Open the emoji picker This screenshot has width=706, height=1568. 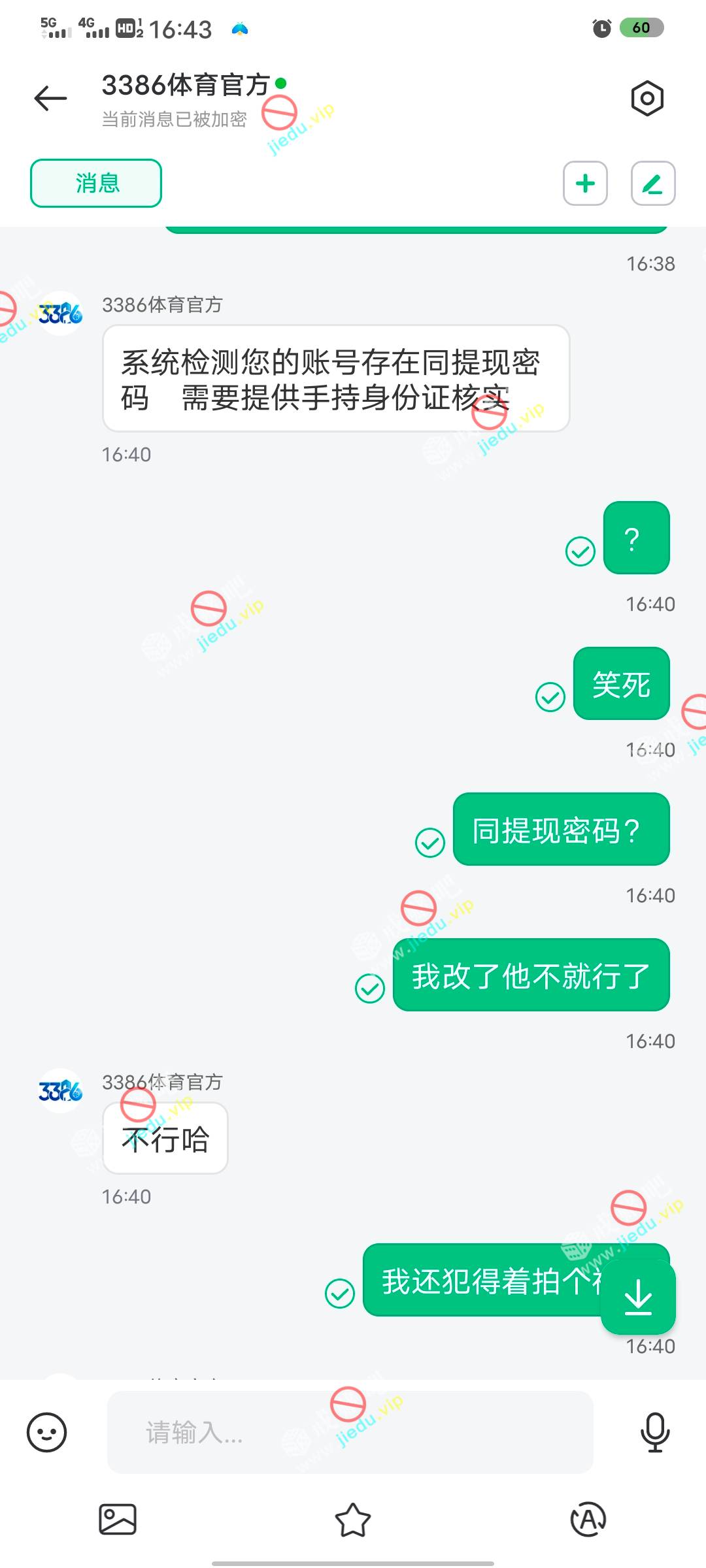(46, 1432)
